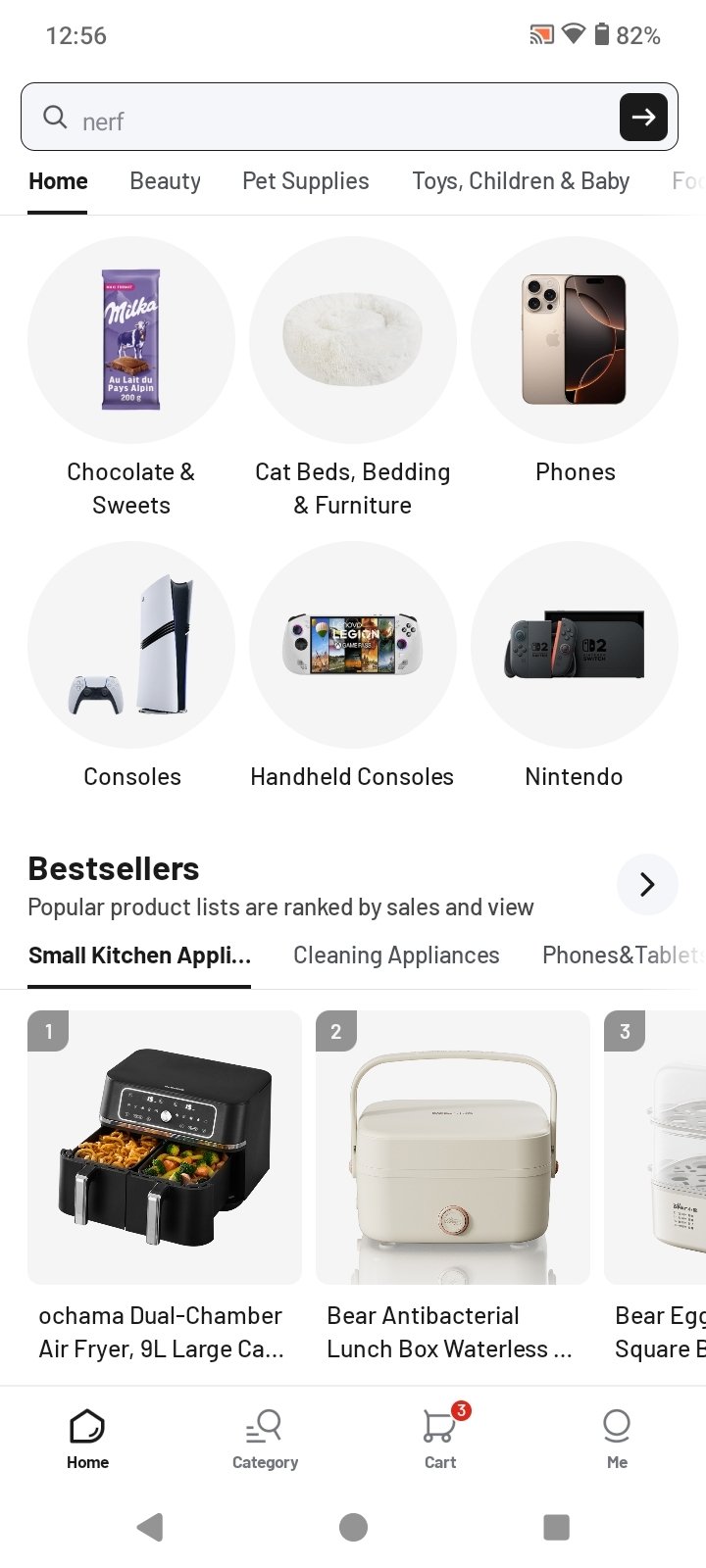This screenshot has height=1568, width=706.
Task: Switch to the Me tab
Action: (x=617, y=1438)
